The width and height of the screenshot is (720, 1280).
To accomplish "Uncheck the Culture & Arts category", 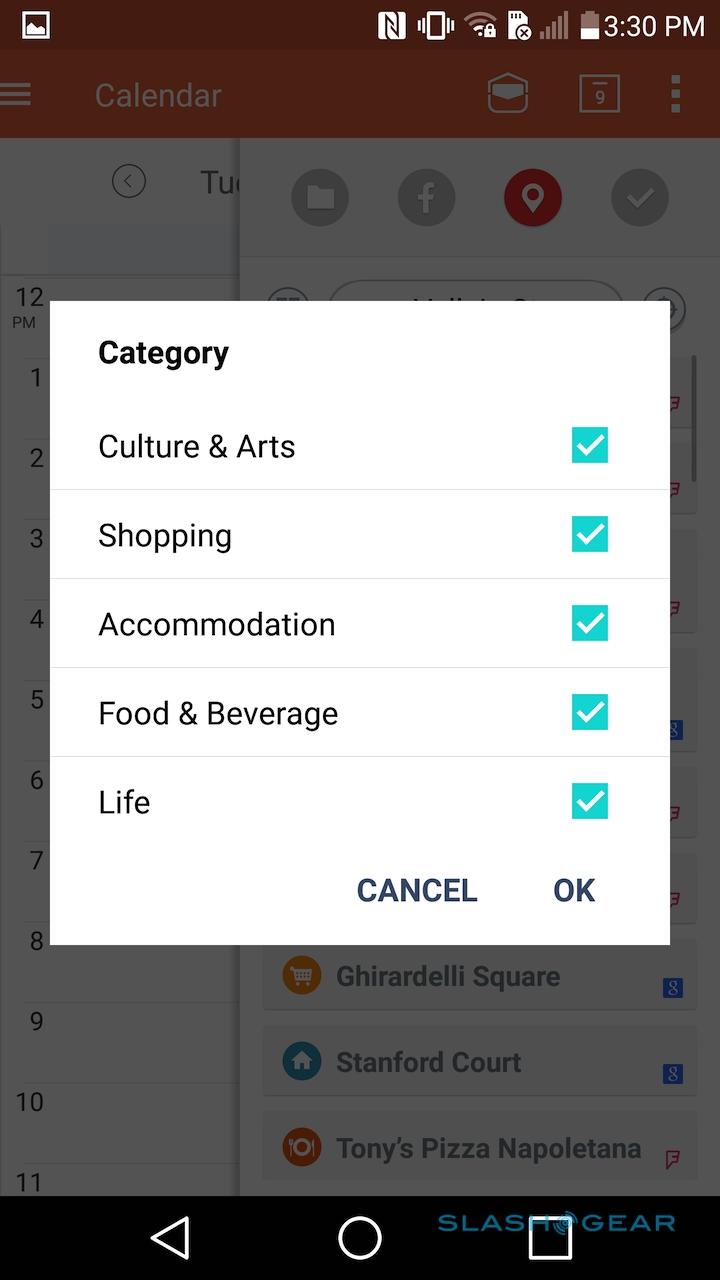I will point(589,445).
